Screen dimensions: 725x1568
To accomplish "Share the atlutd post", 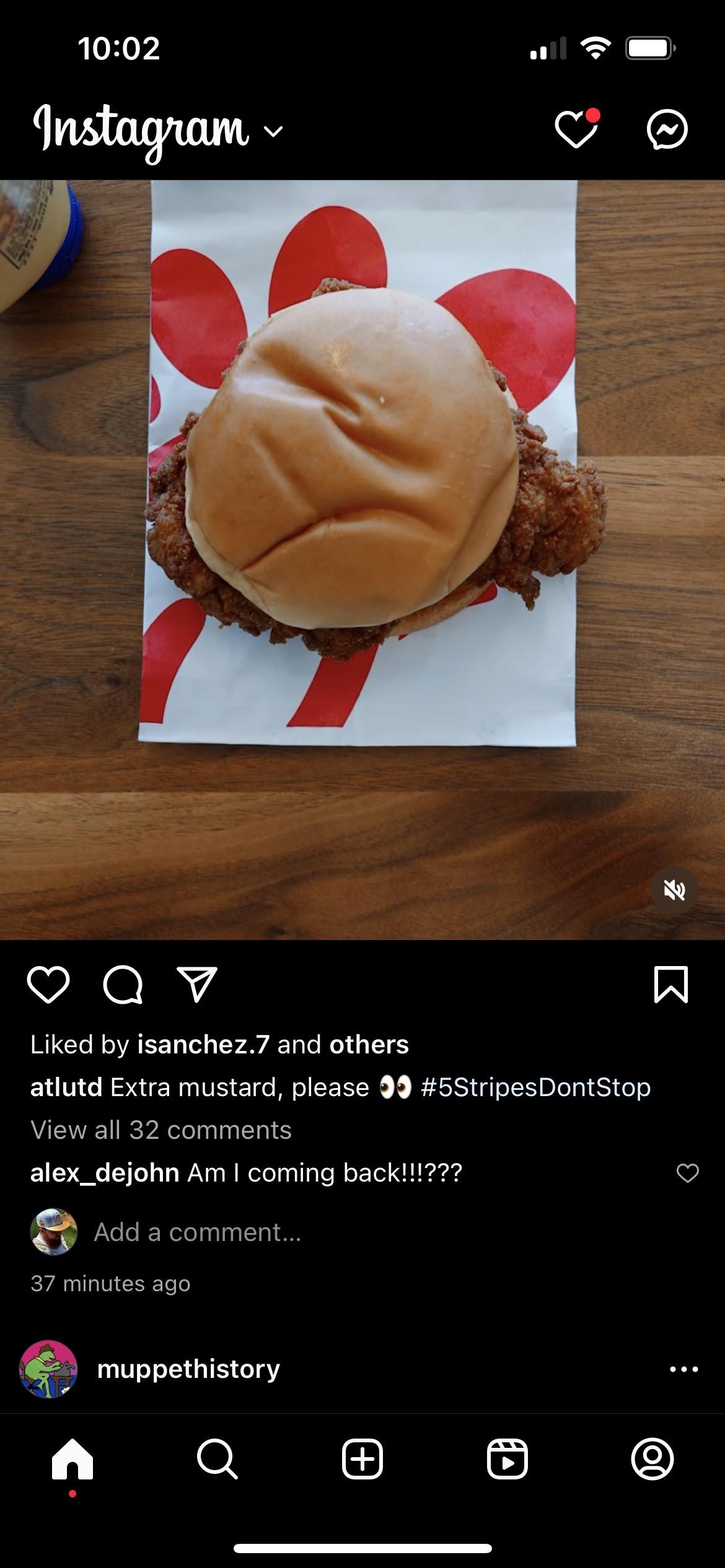I will pyautogui.click(x=197, y=985).
